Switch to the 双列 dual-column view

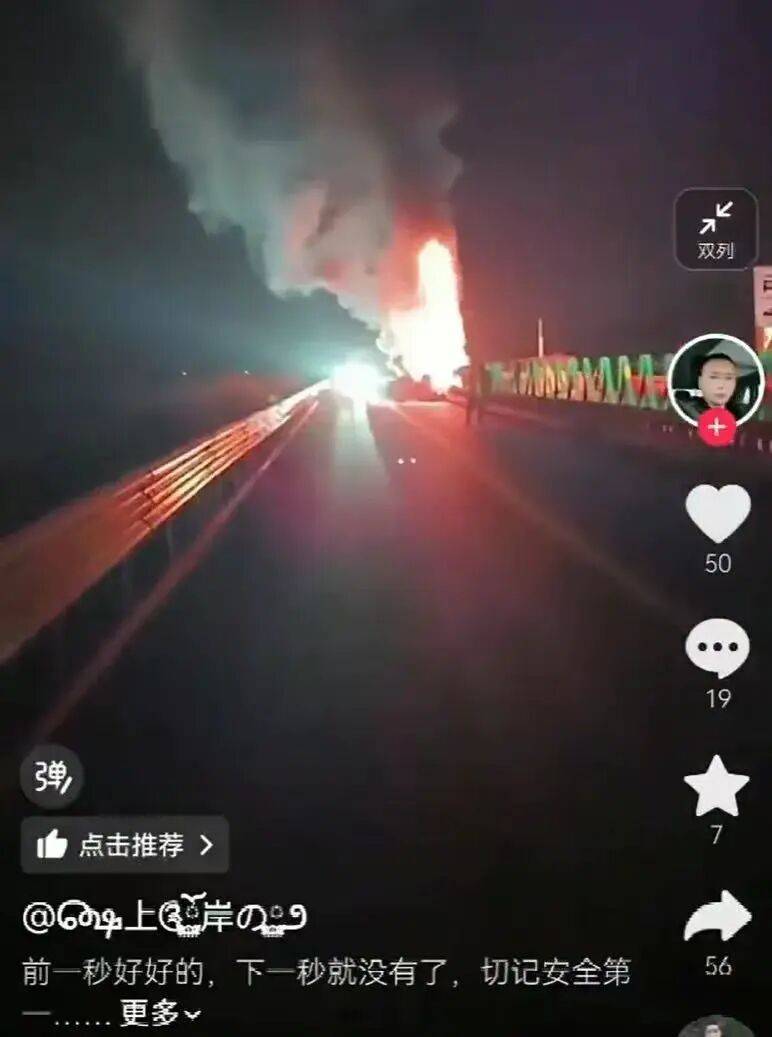point(715,229)
